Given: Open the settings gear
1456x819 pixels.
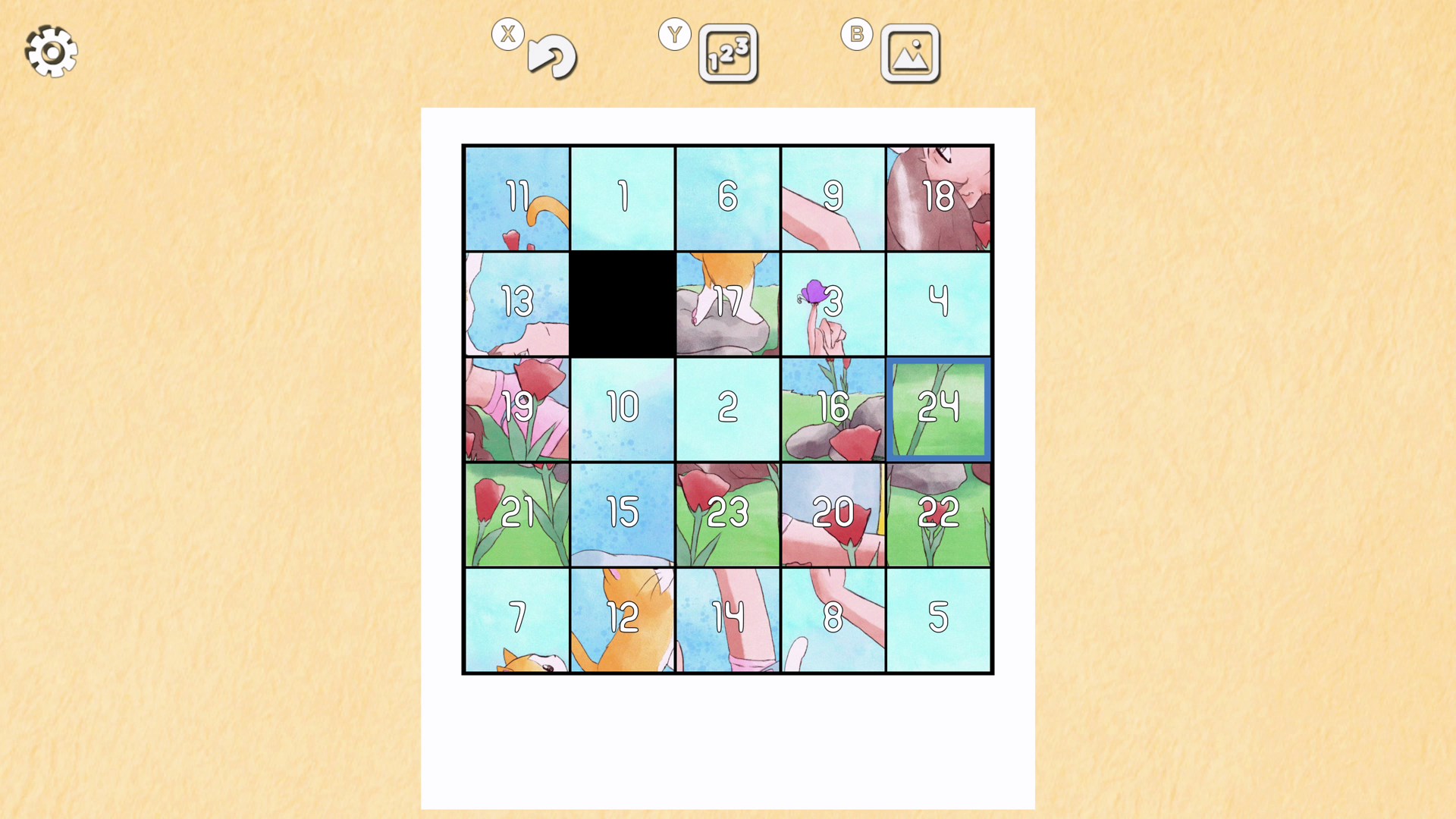Looking at the screenshot, I should coord(51,52).
